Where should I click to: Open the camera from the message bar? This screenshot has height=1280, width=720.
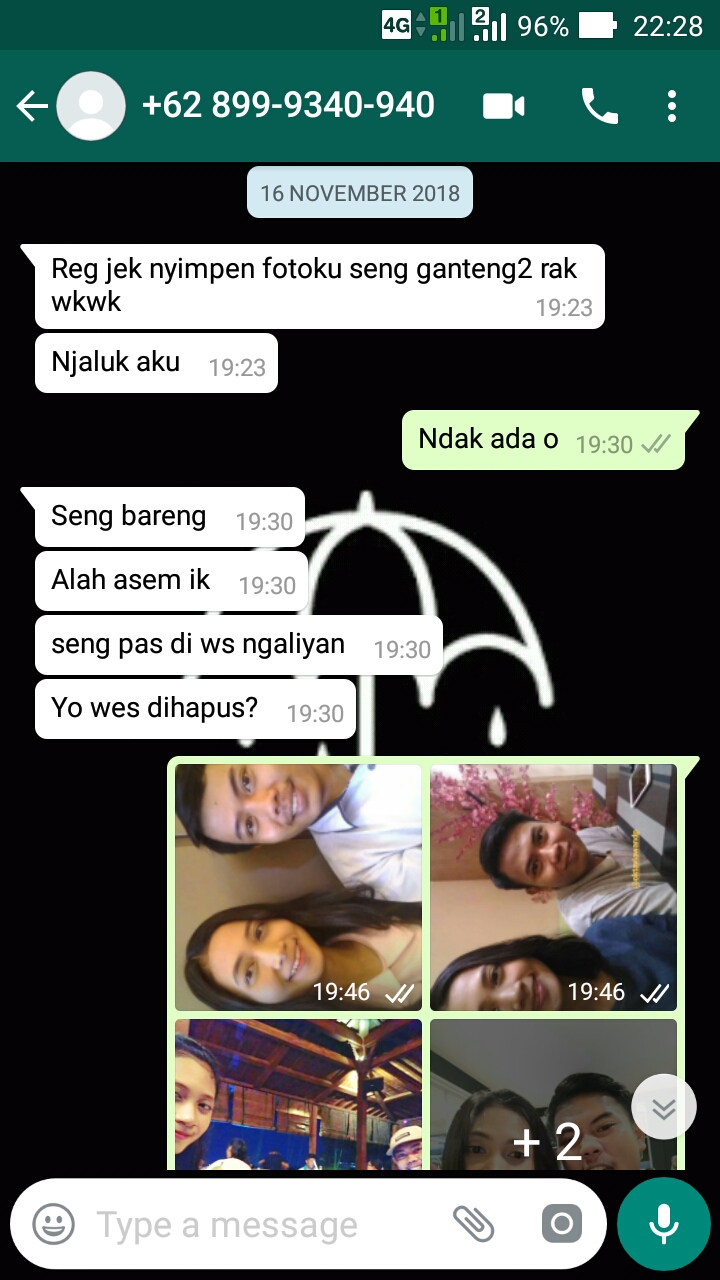(x=561, y=1224)
